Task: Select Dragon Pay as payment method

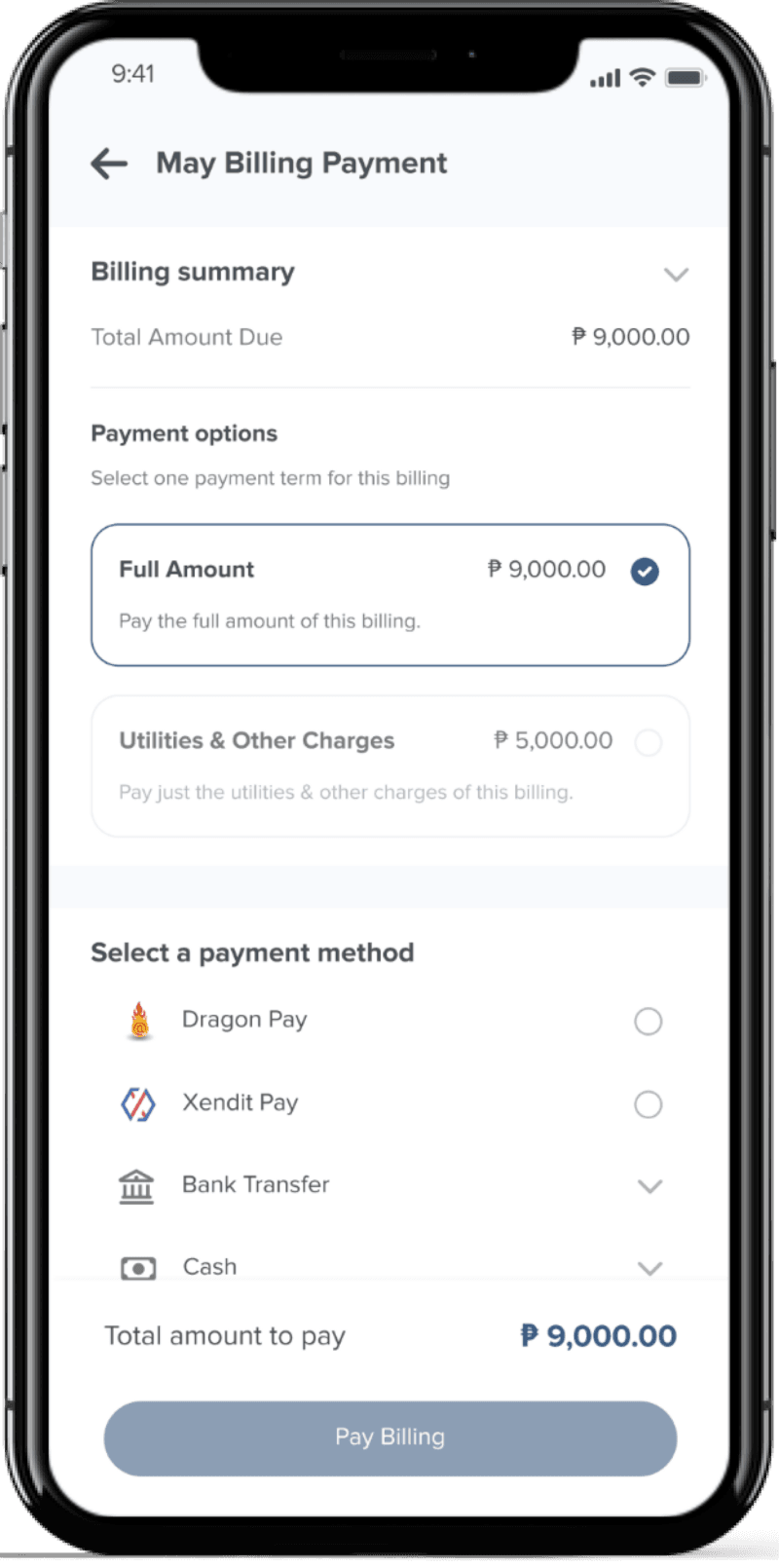Action: 648,1022
